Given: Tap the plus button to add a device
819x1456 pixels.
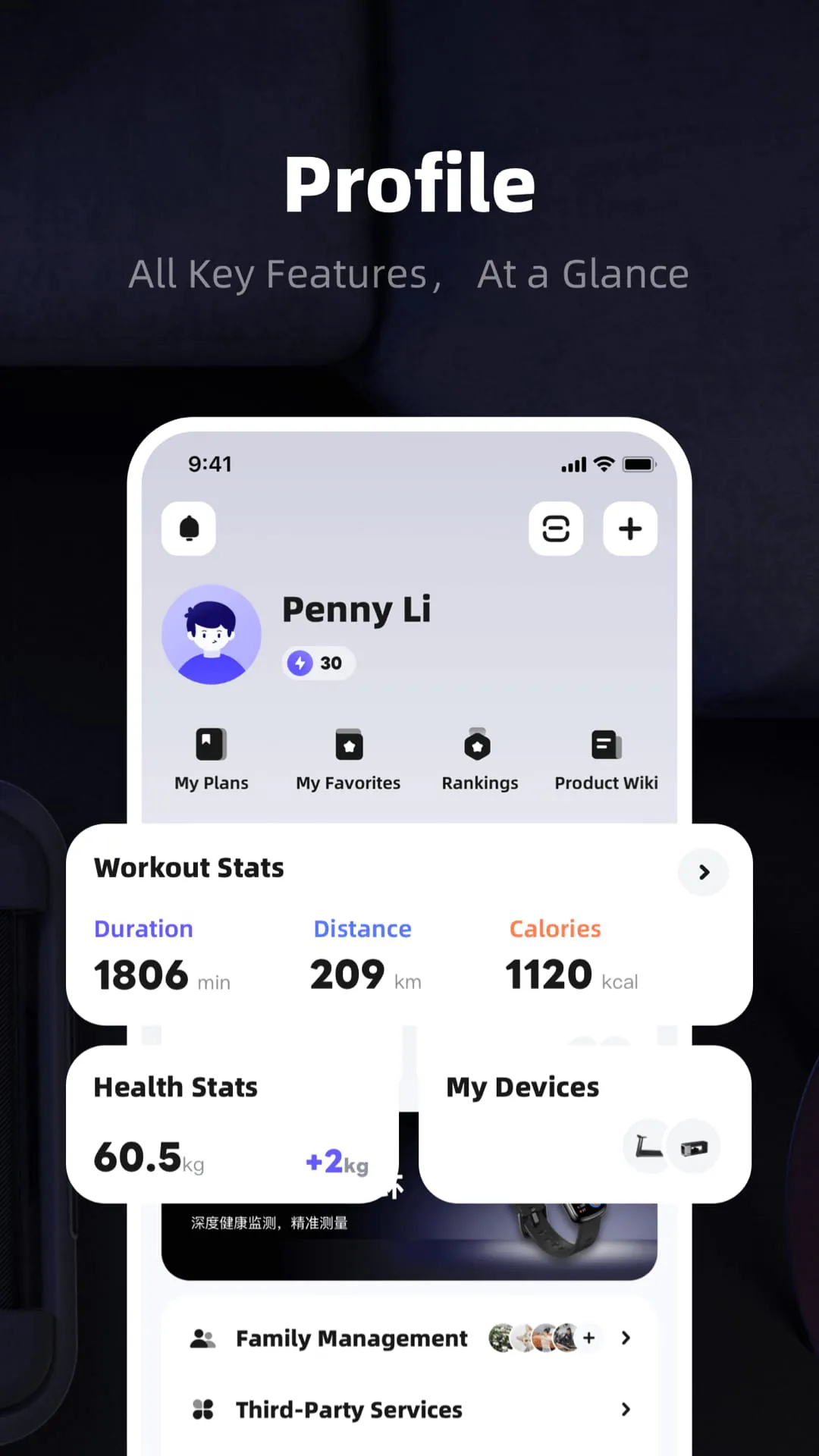Looking at the screenshot, I should 629,529.
